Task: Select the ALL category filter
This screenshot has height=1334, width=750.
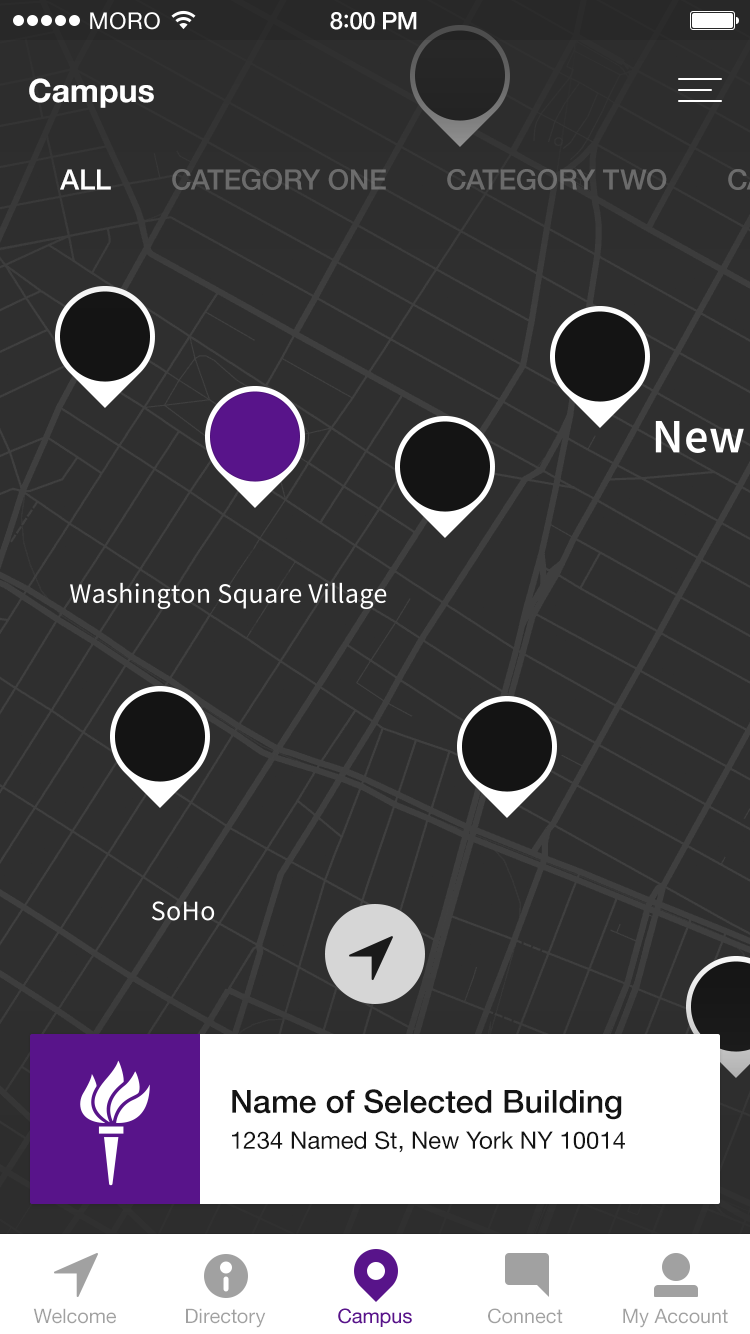Action: coord(86,180)
